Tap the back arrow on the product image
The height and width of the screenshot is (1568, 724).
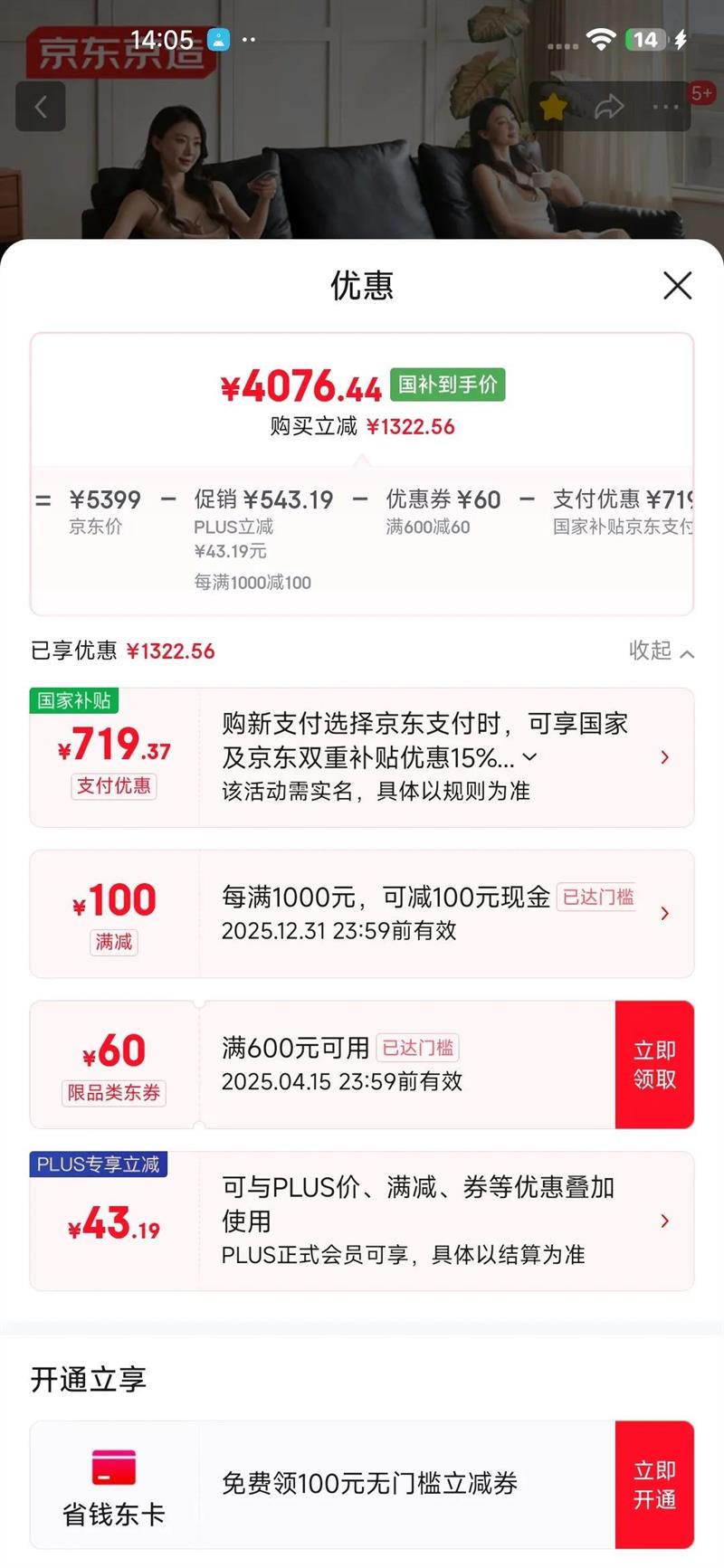pos(41,106)
